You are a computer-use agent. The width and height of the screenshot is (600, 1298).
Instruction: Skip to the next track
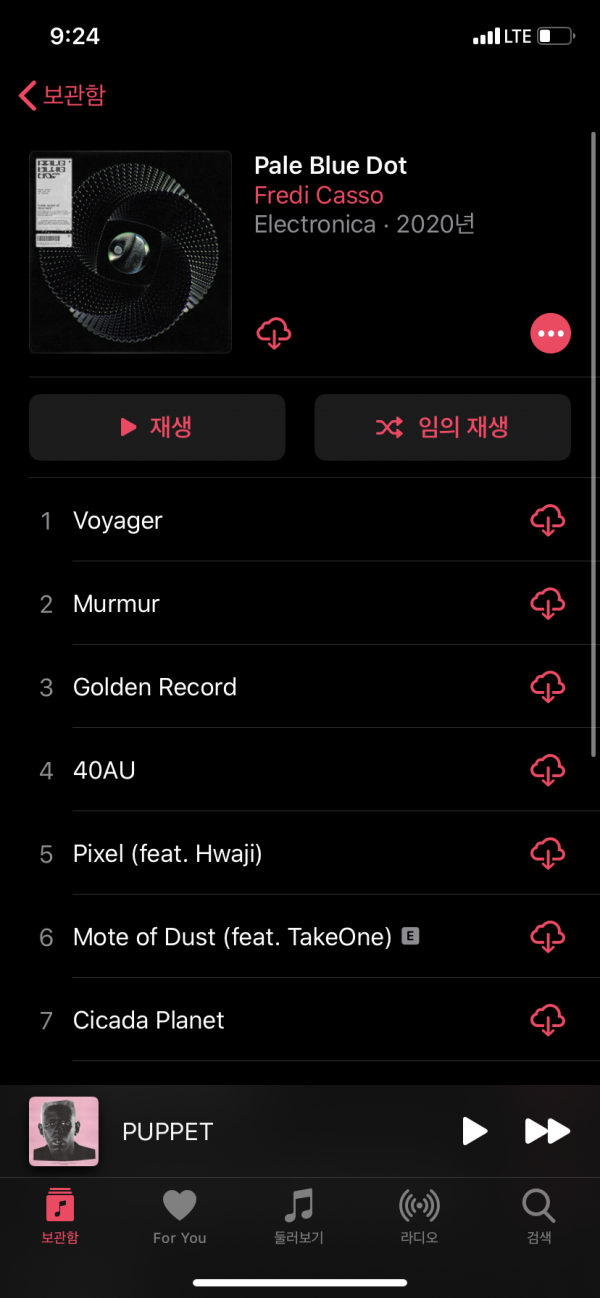click(547, 1131)
